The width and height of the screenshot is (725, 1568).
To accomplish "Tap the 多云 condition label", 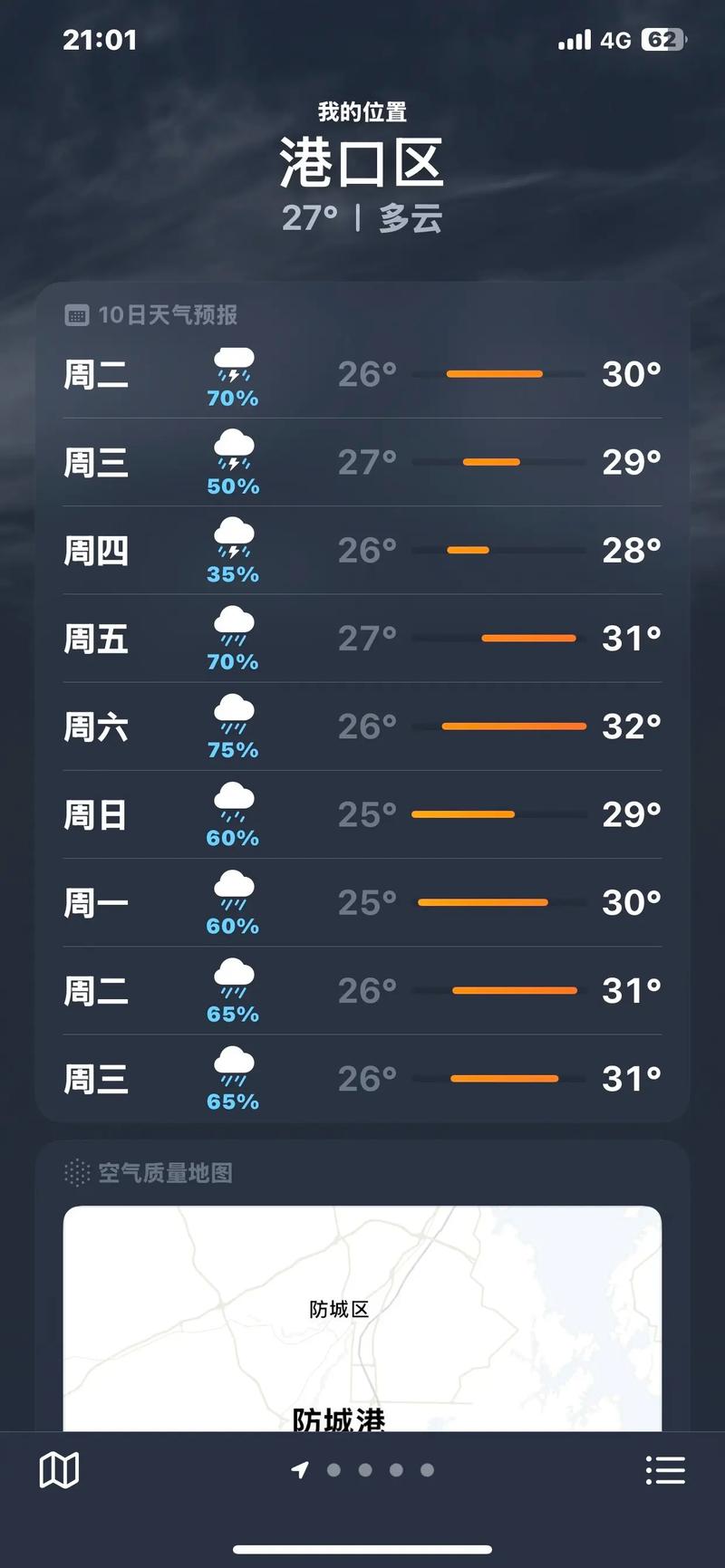I will (410, 217).
